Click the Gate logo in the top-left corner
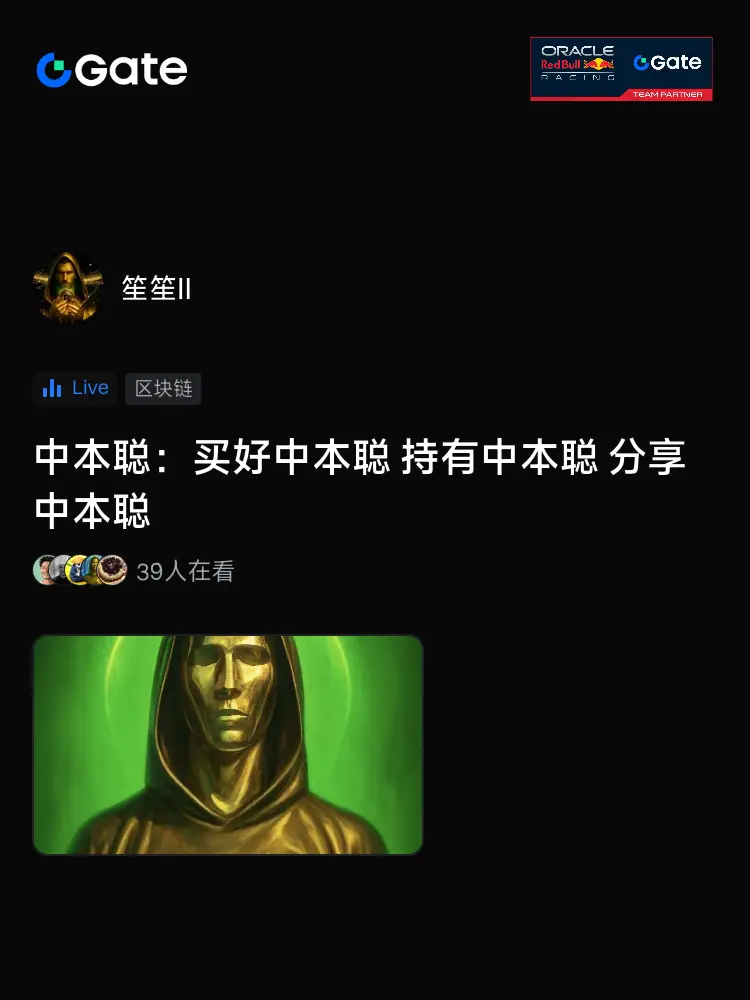This screenshot has height=1000, width=750. pyautogui.click(x=110, y=69)
